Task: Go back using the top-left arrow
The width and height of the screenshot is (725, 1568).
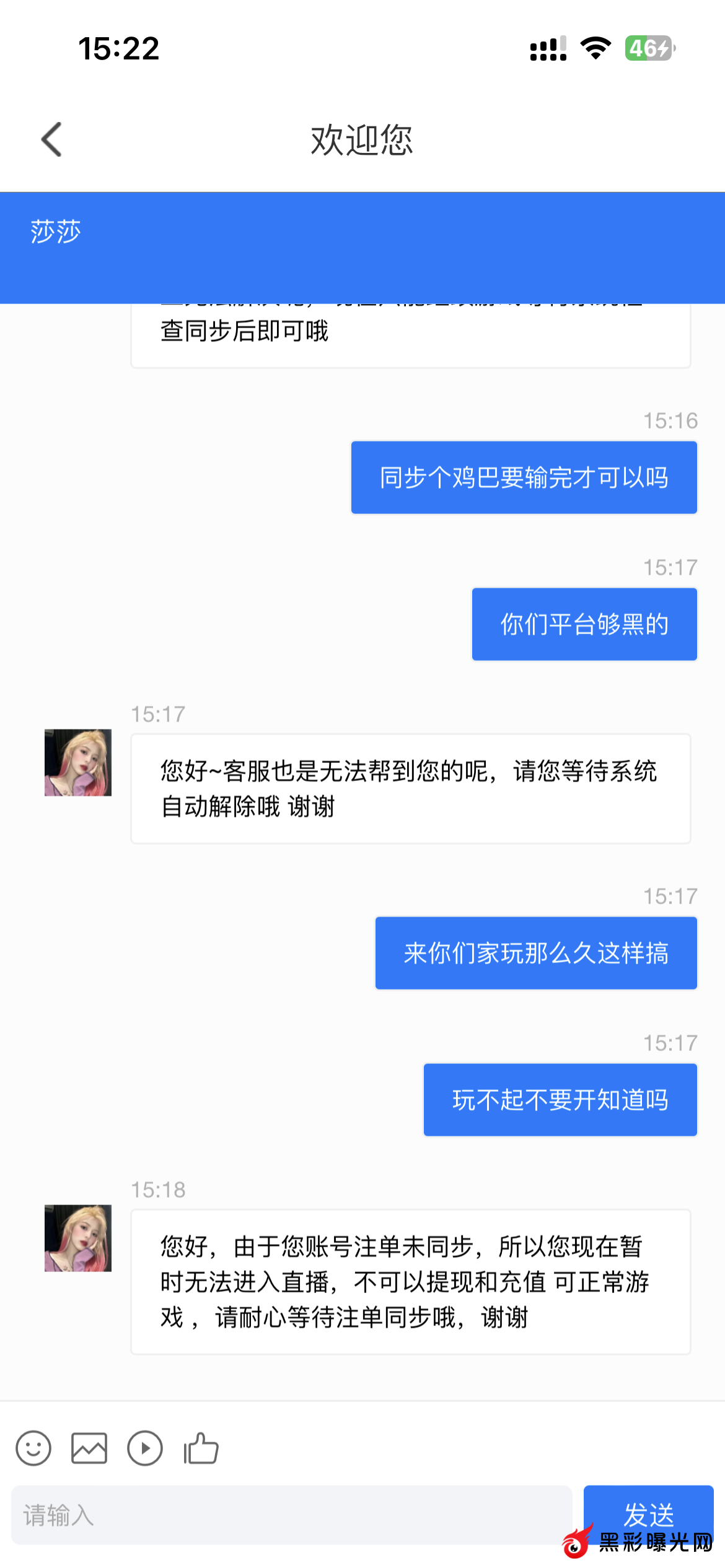Action: pos(52,139)
